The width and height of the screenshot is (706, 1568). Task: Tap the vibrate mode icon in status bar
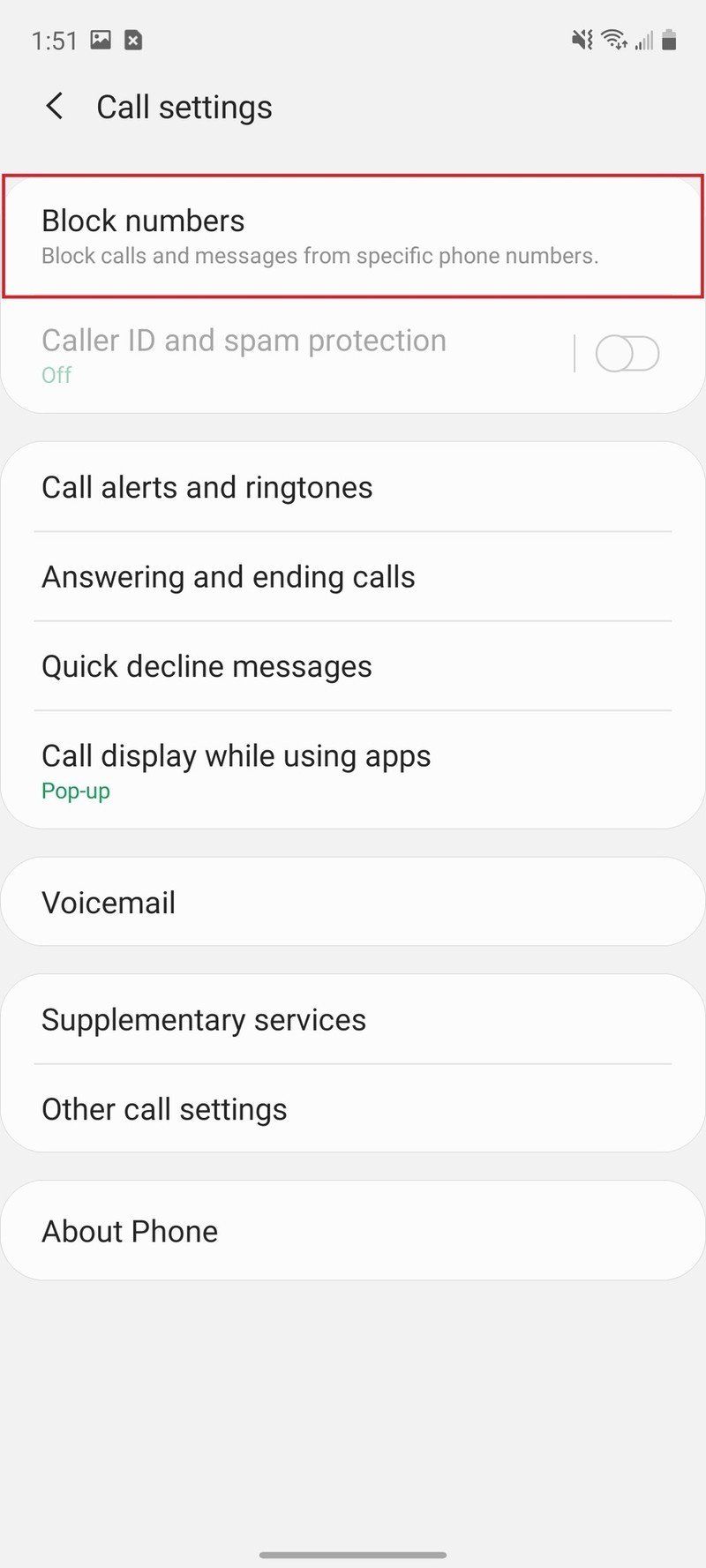(x=582, y=40)
